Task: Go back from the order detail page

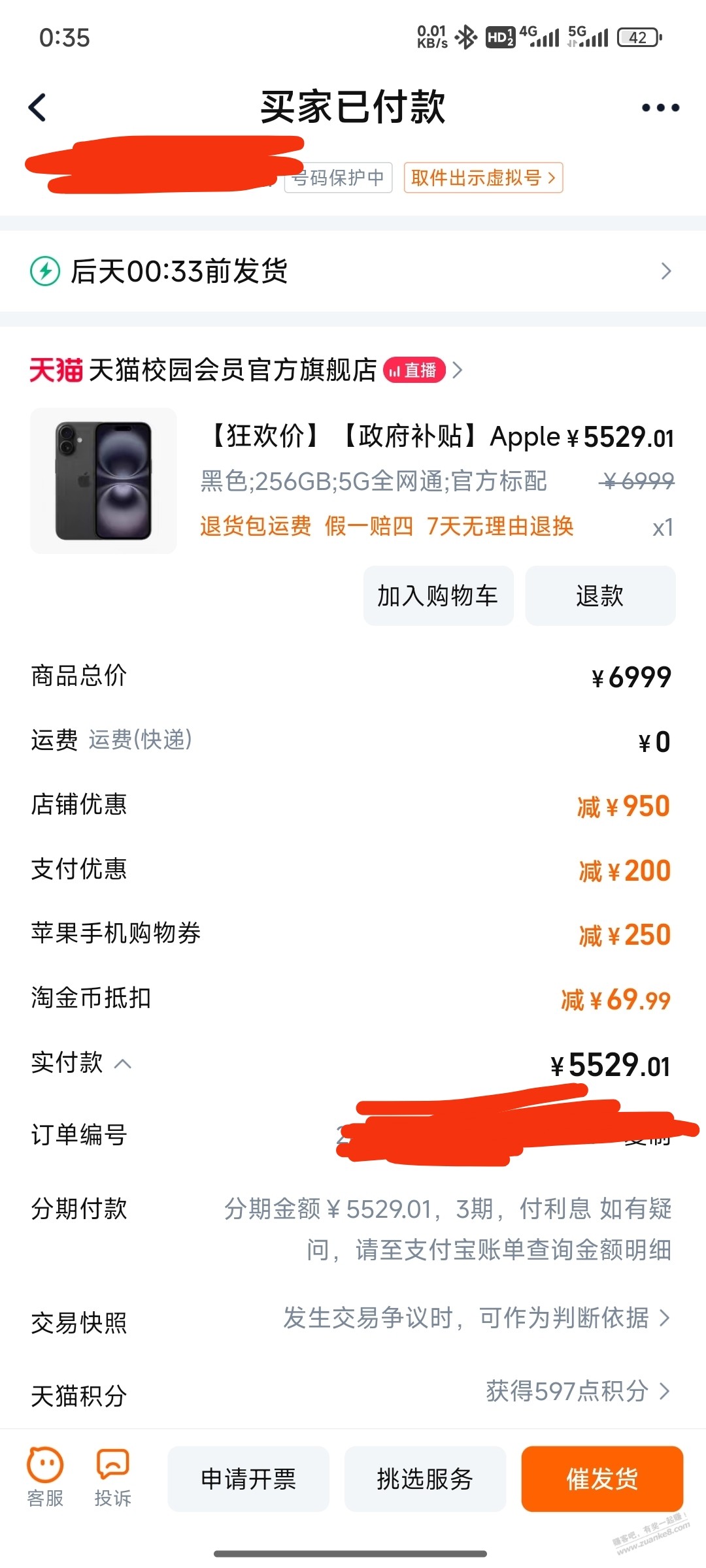Action: 38,108
